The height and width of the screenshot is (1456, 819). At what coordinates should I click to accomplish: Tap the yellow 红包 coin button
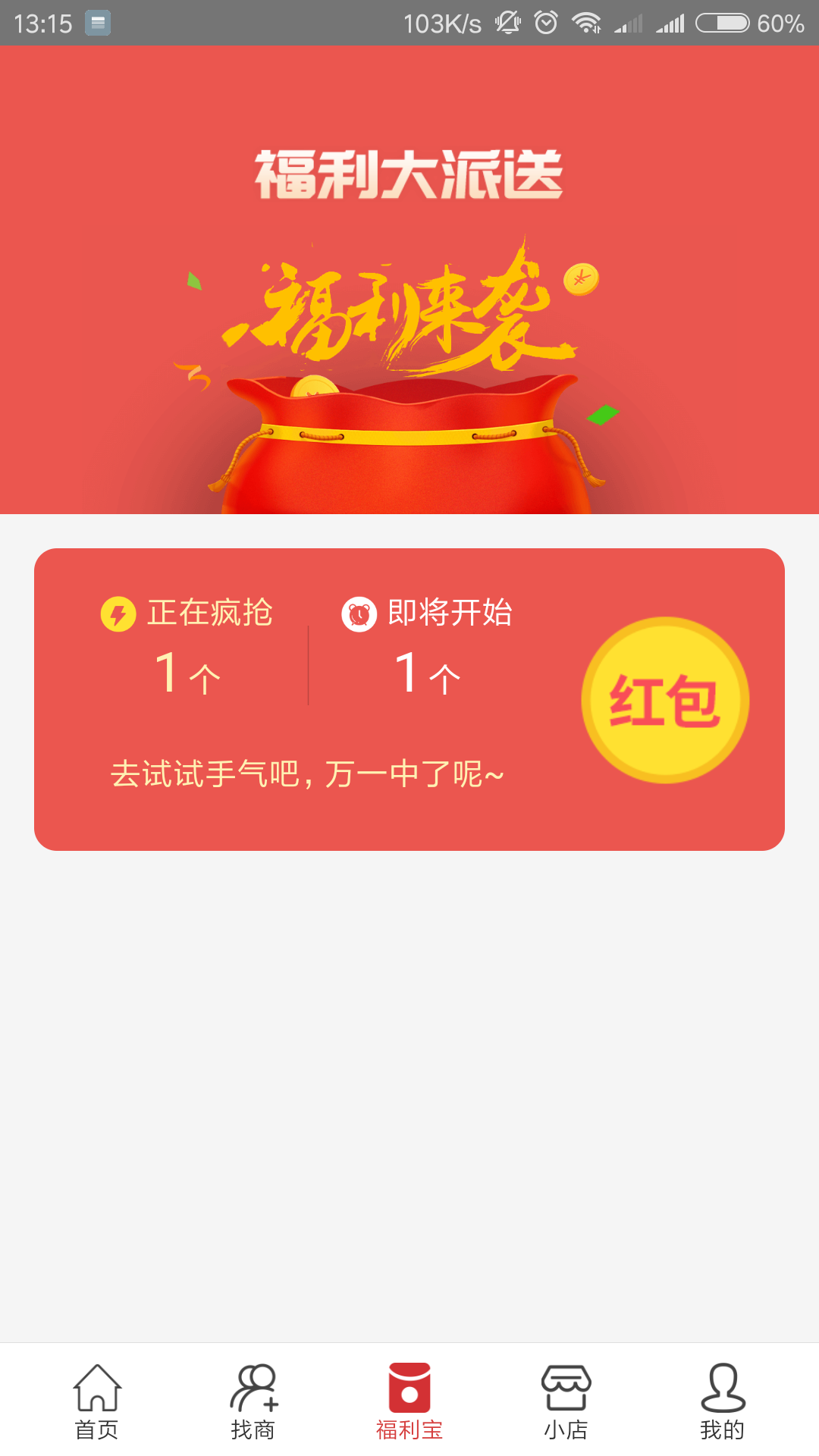tap(665, 700)
